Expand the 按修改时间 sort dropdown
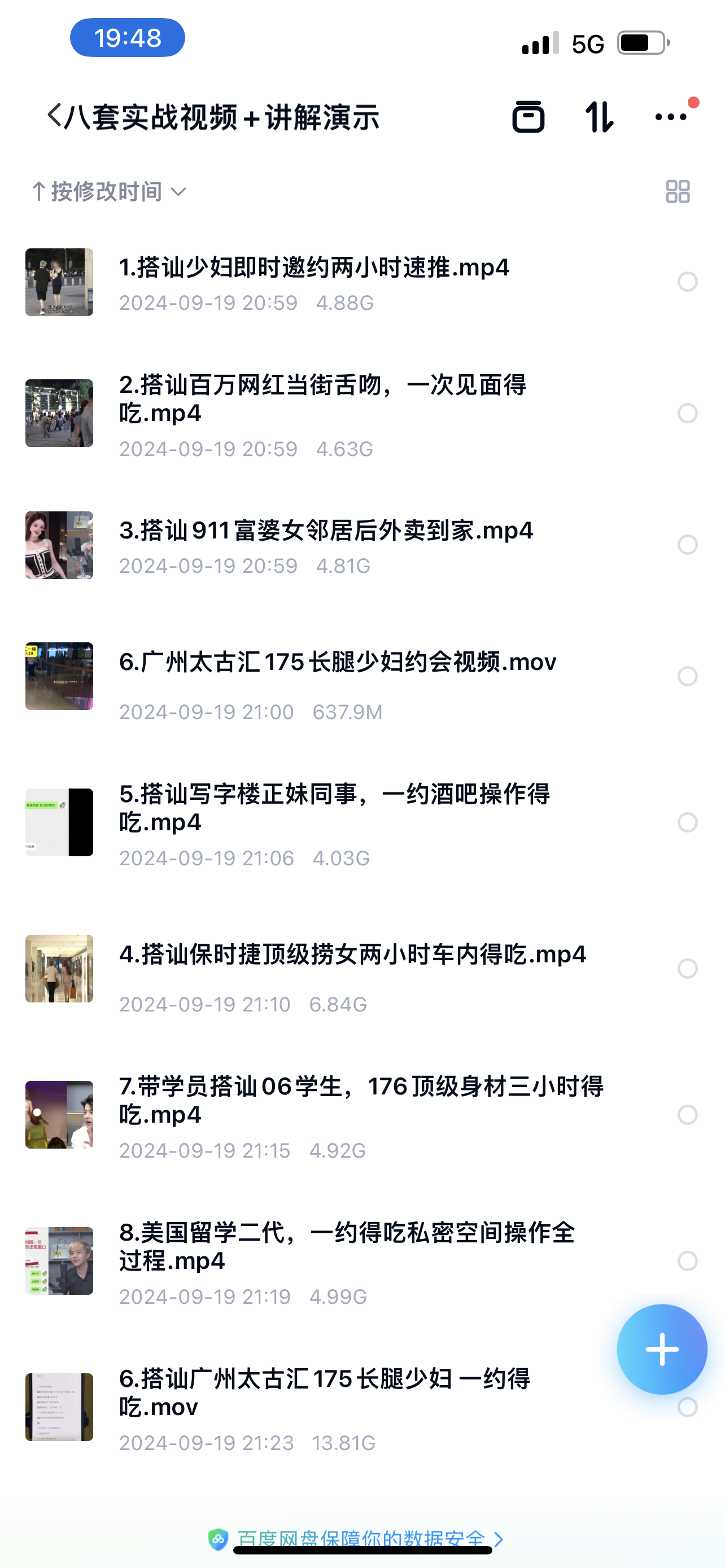This screenshot has height=1568, width=725. pos(108,192)
